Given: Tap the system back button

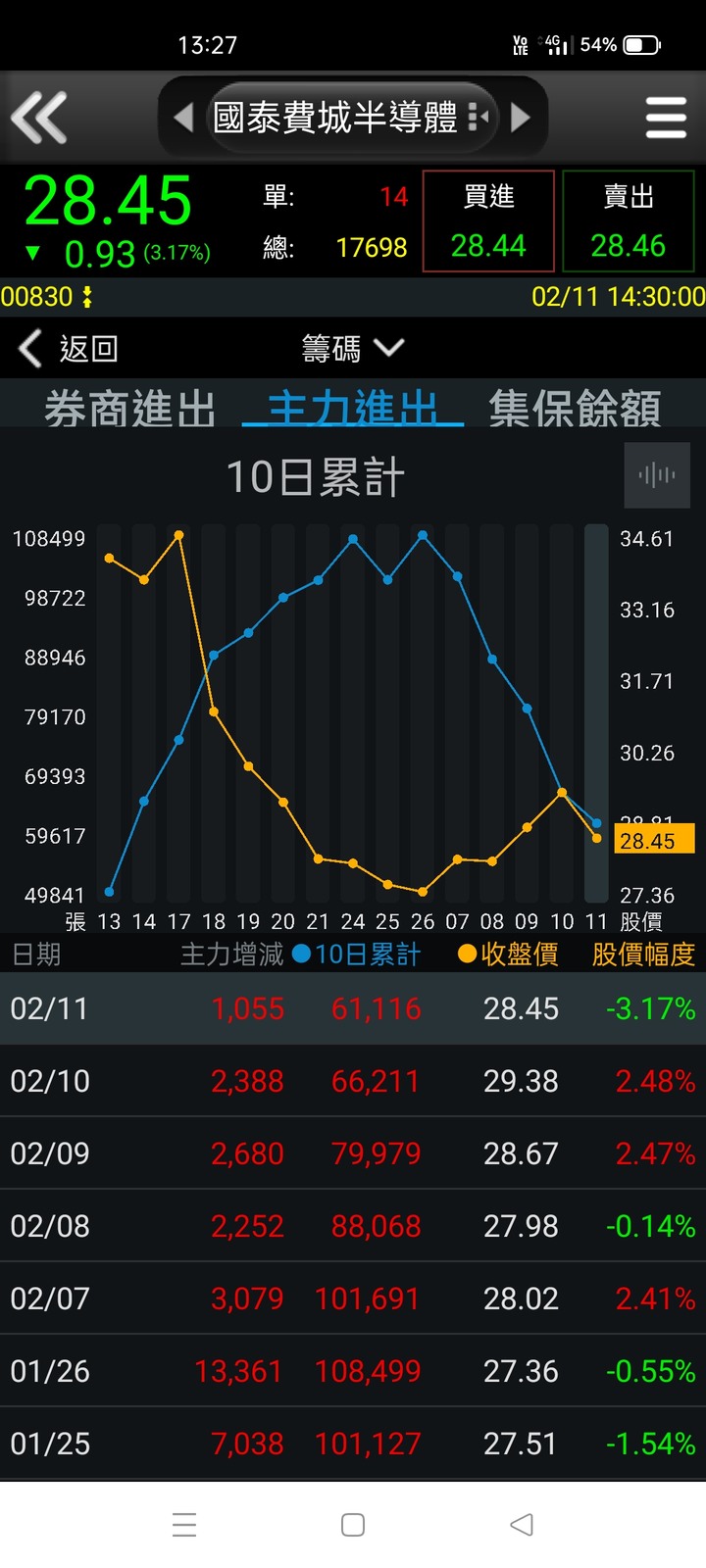Looking at the screenshot, I should pyautogui.click(x=522, y=1525).
